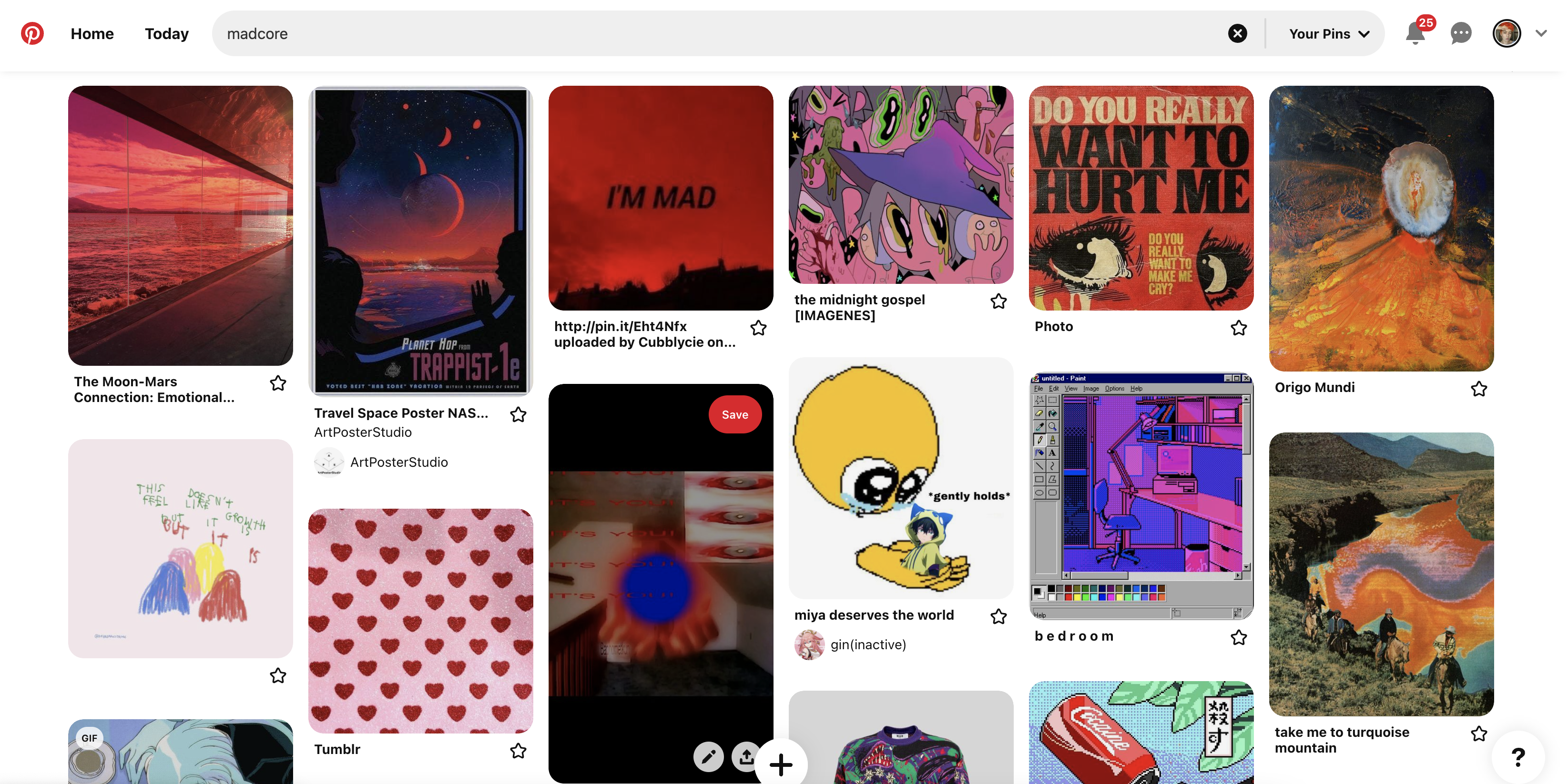This screenshot has width=1568, height=784.
Task: Share the pin with the upload icon
Action: click(x=746, y=757)
